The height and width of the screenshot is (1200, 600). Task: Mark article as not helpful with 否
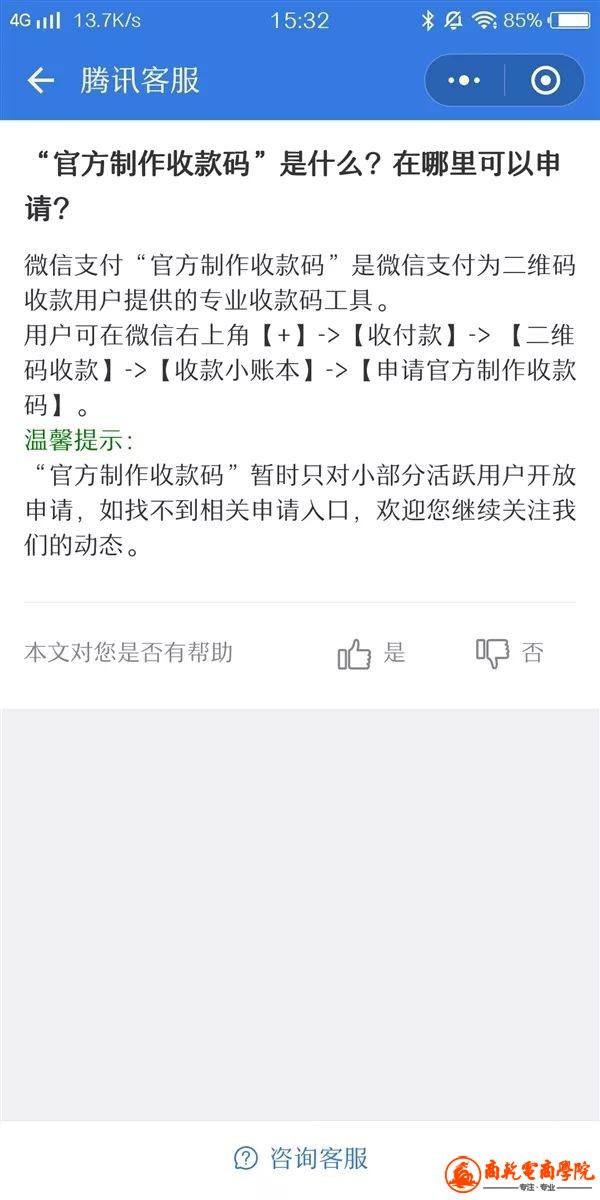click(510, 654)
